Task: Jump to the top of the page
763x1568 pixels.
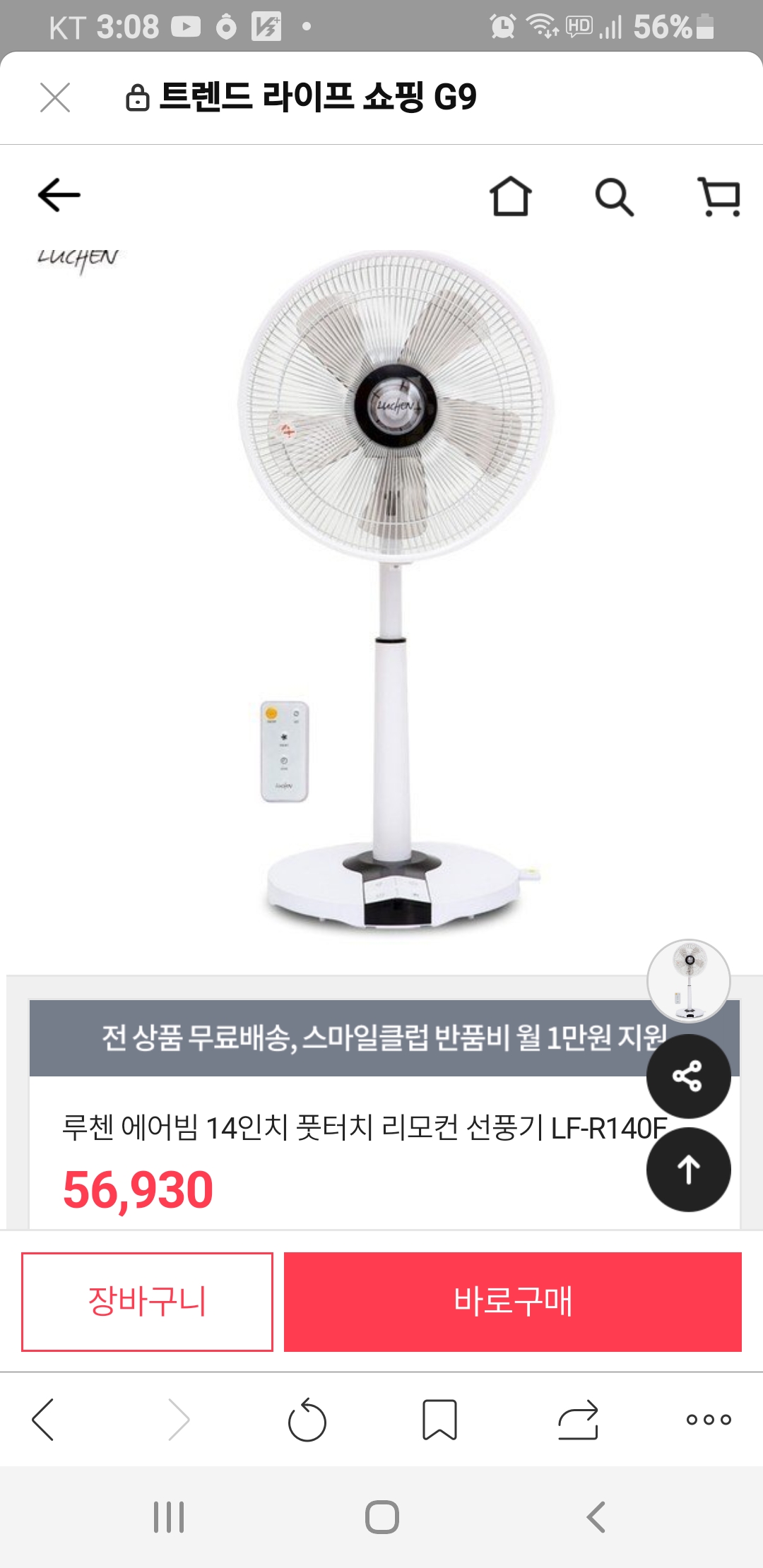Action: point(688,1170)
